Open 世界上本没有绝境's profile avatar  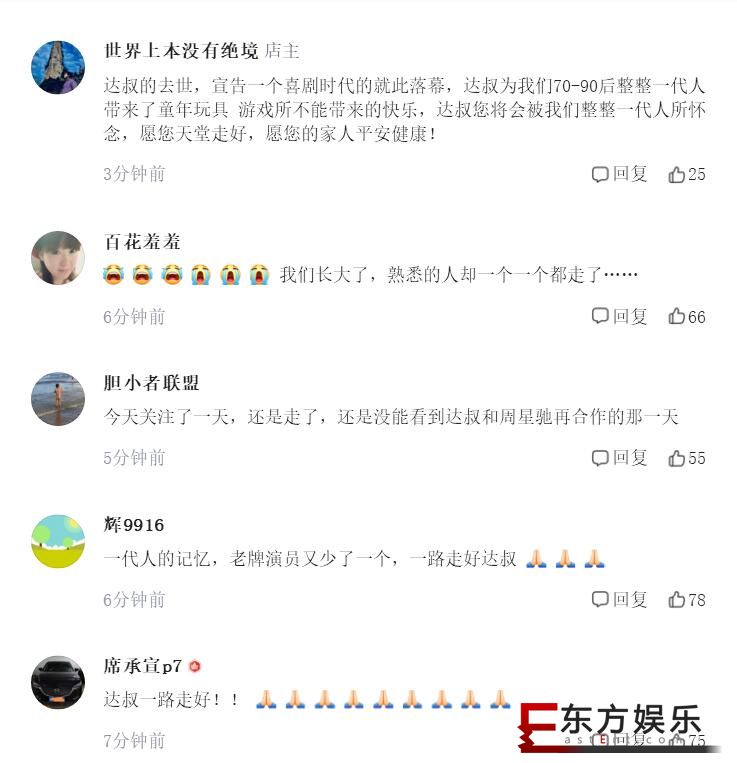pyautogui.click(x=58, y=67)
